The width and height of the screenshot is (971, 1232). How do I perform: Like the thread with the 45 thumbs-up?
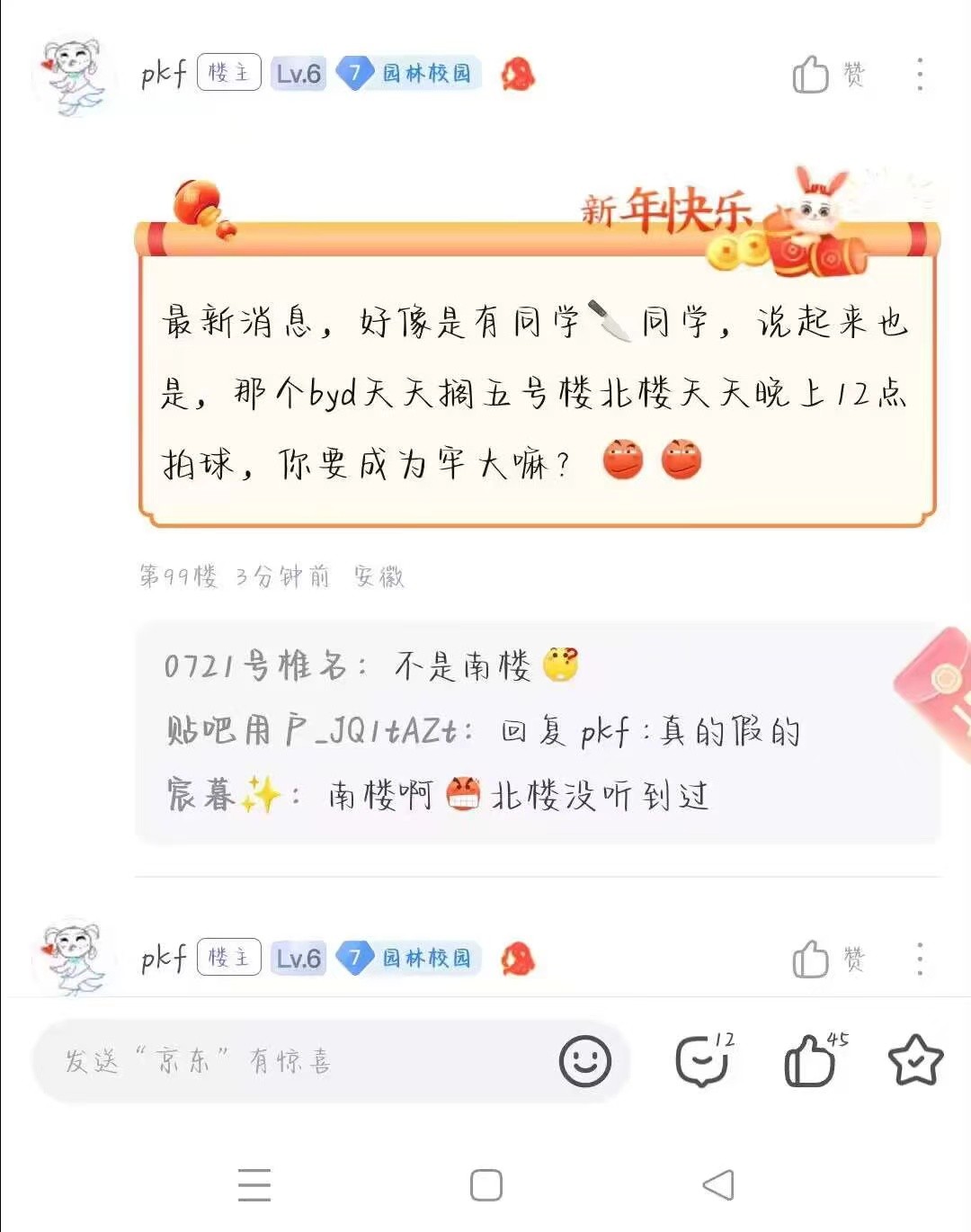812,1062
